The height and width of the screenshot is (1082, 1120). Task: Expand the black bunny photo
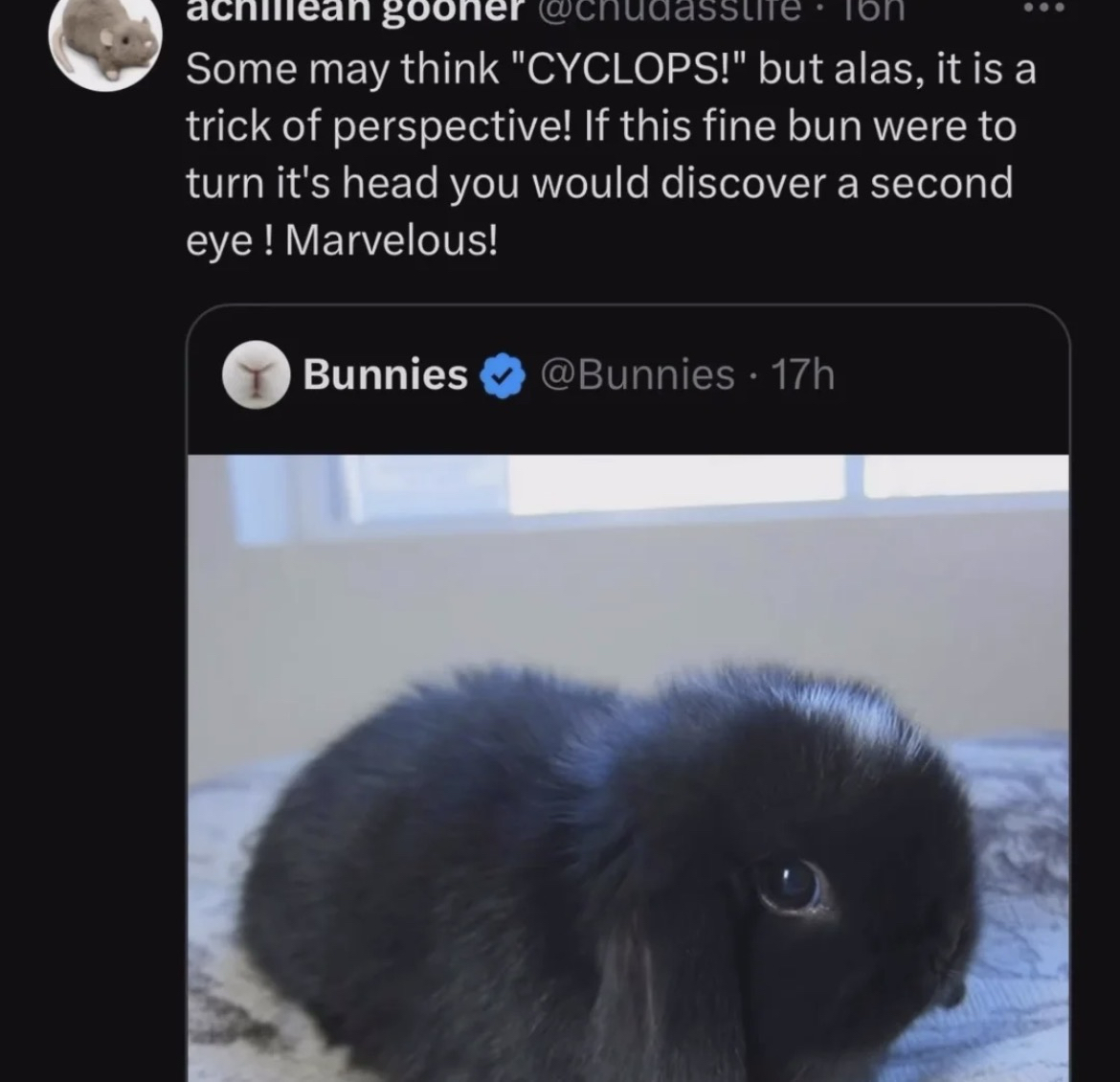click(x=628, y=768)
